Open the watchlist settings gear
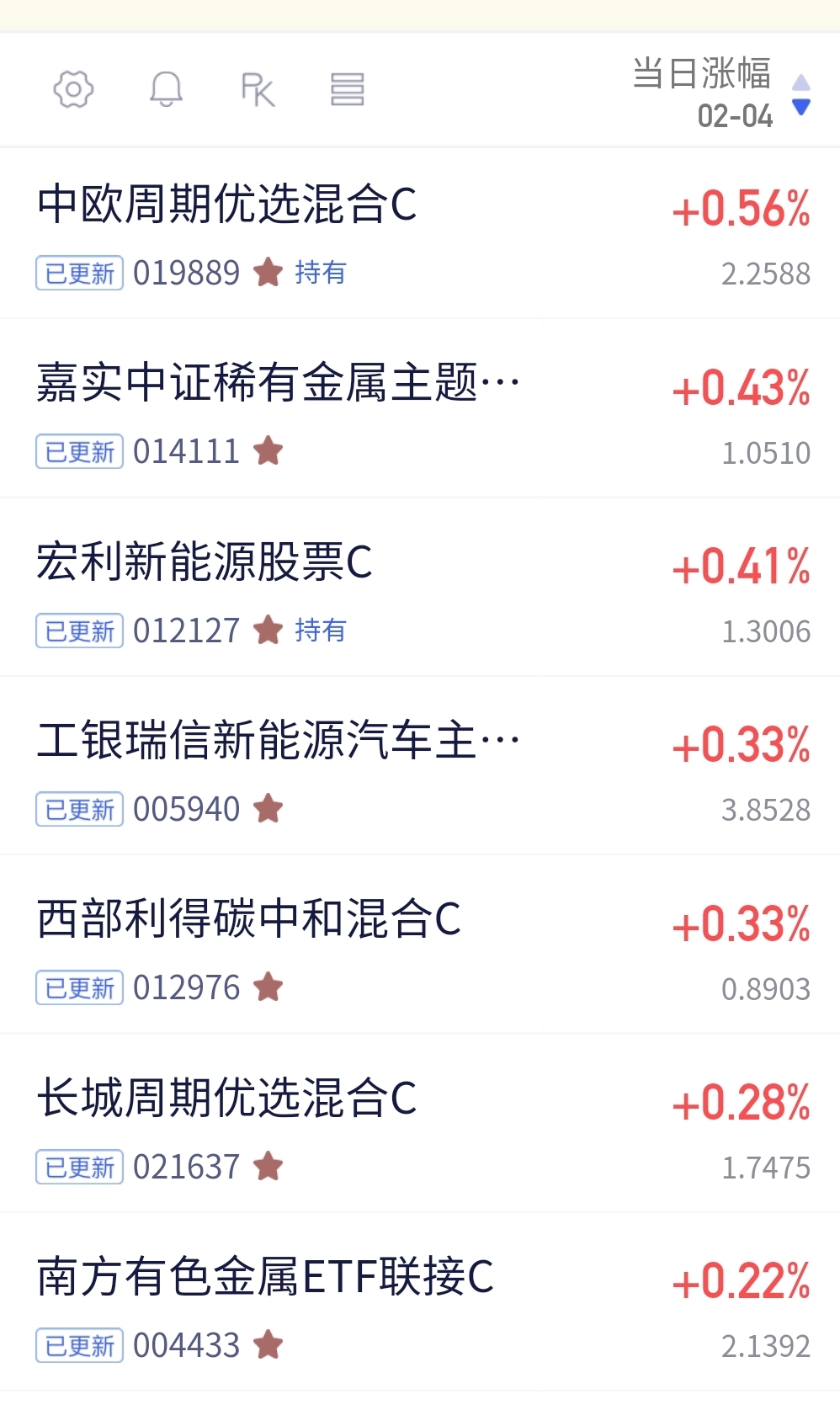Viewport: 840px width, 1426px height. pyautogui.click(x=73, y=89)
